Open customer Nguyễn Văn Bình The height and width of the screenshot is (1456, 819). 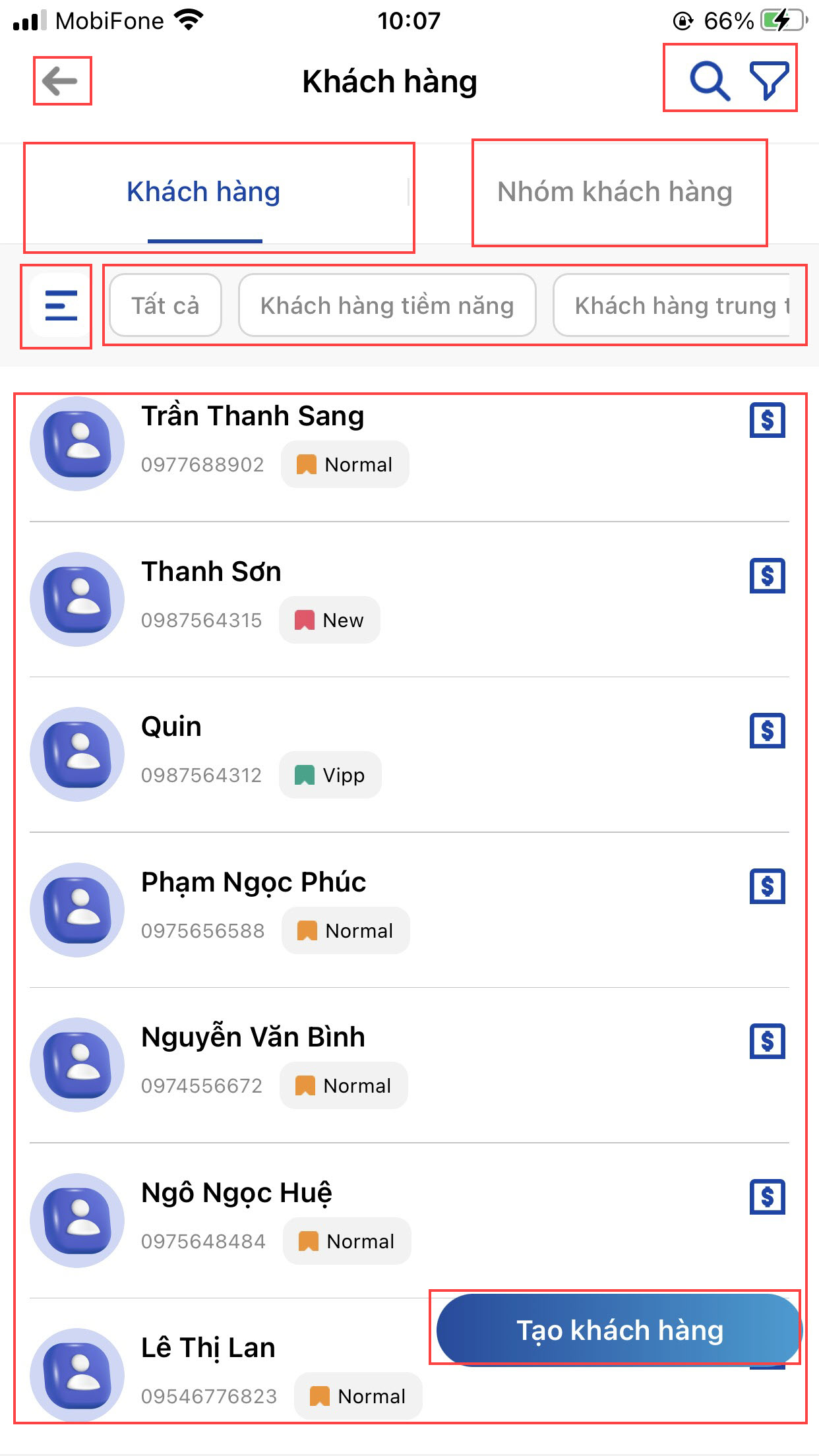[x=253, y=1037]
